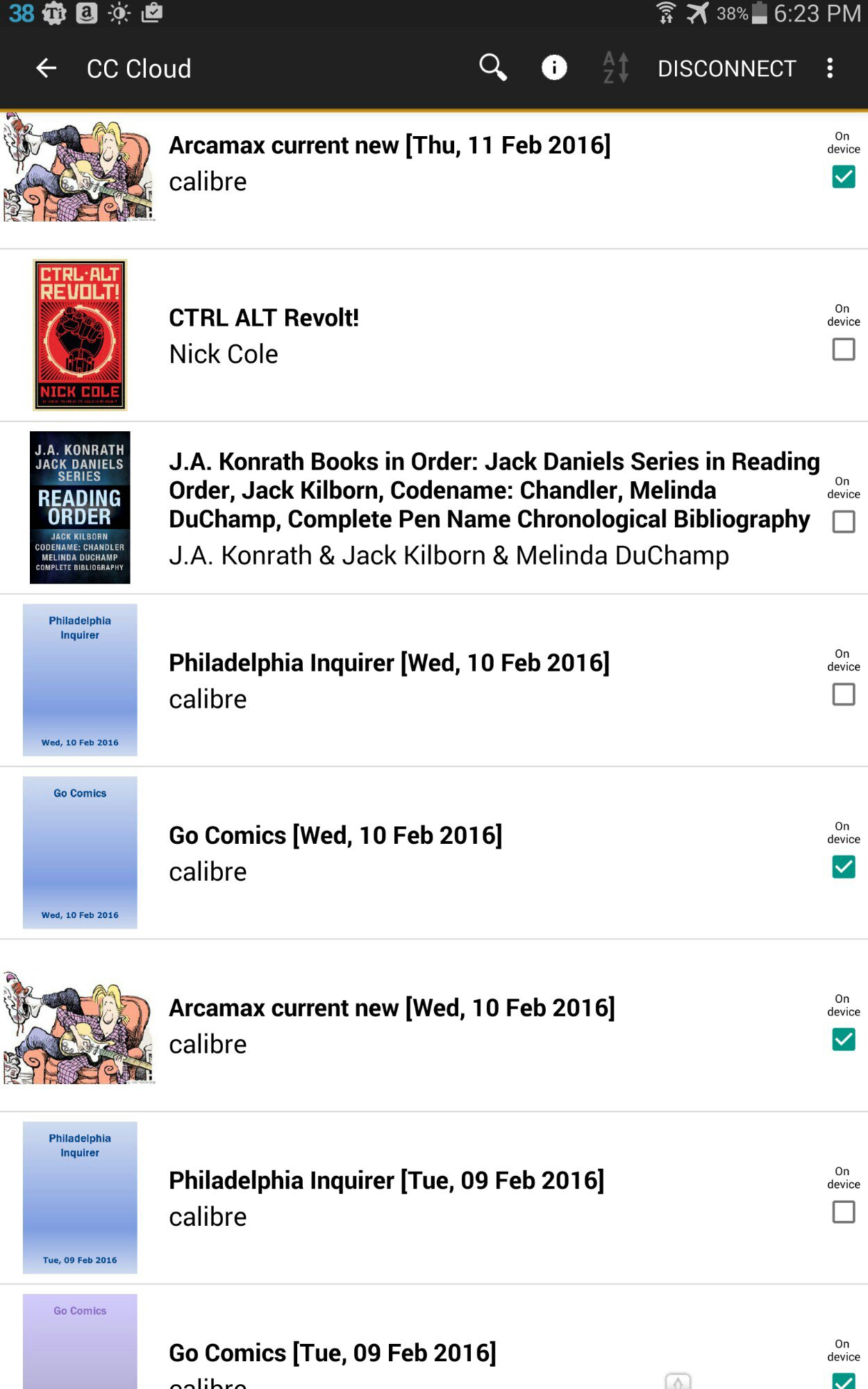Tap the A-Z sort icon
The image size is (868, 1389).
(x=616, y=68)
